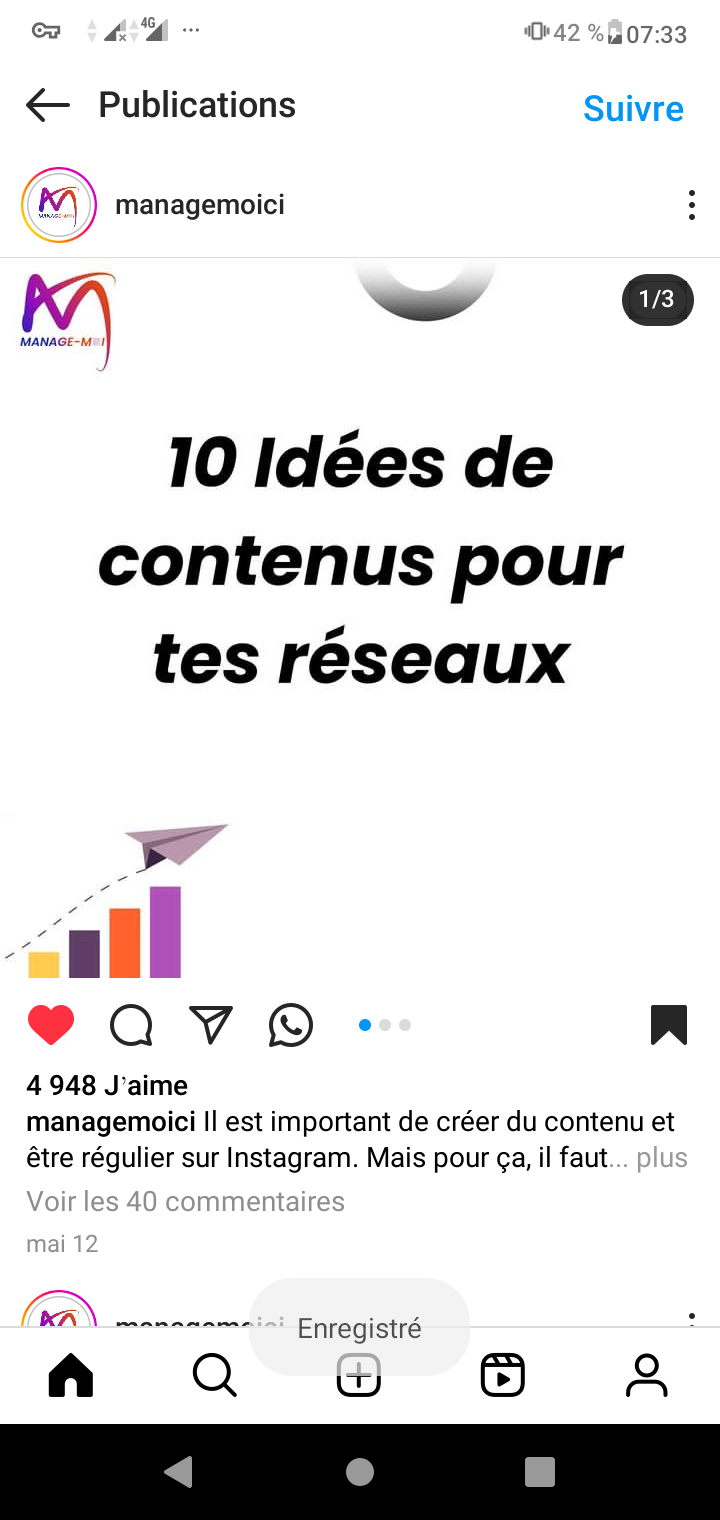Image resolution: width=720 pixels, height=1520 pixels.
Task: Expand the caption by tapping plus
Action: coord(662,1158)
